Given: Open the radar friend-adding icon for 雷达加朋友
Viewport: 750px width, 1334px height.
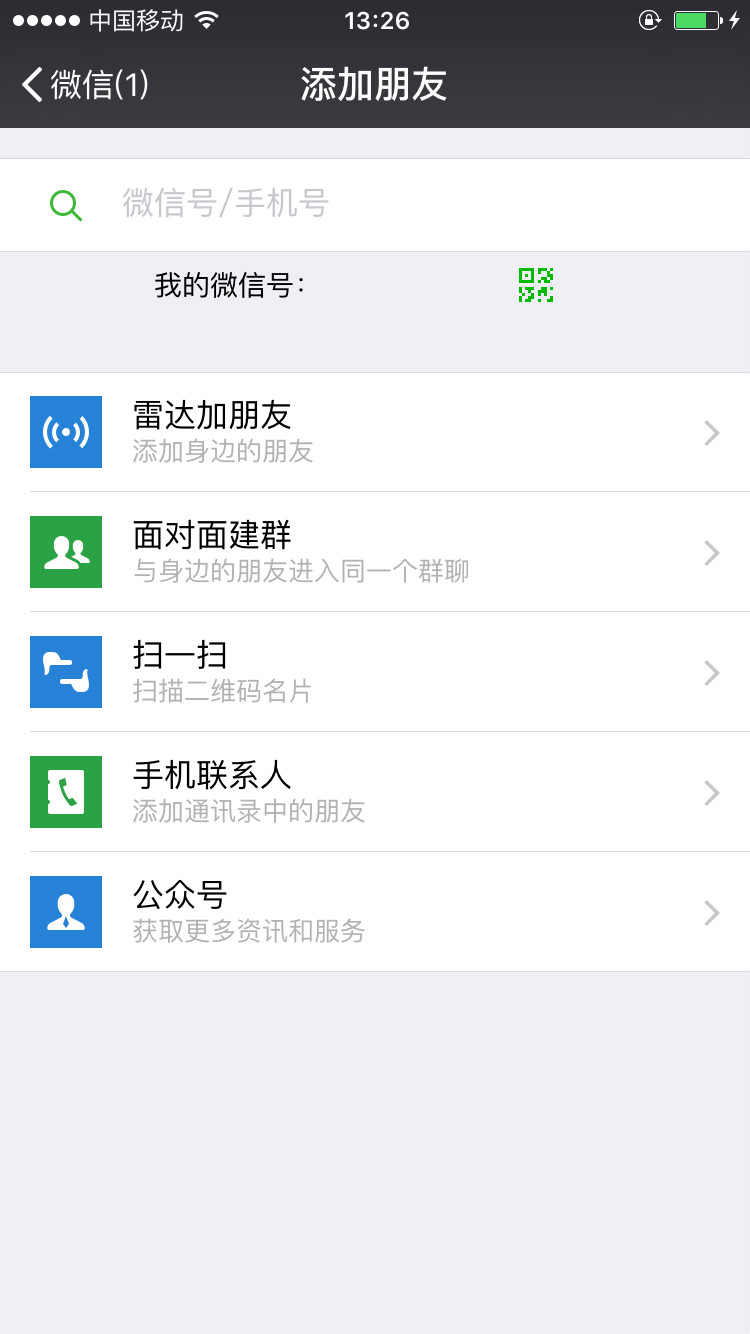Looking at the screenshot, I should point(66,432).
